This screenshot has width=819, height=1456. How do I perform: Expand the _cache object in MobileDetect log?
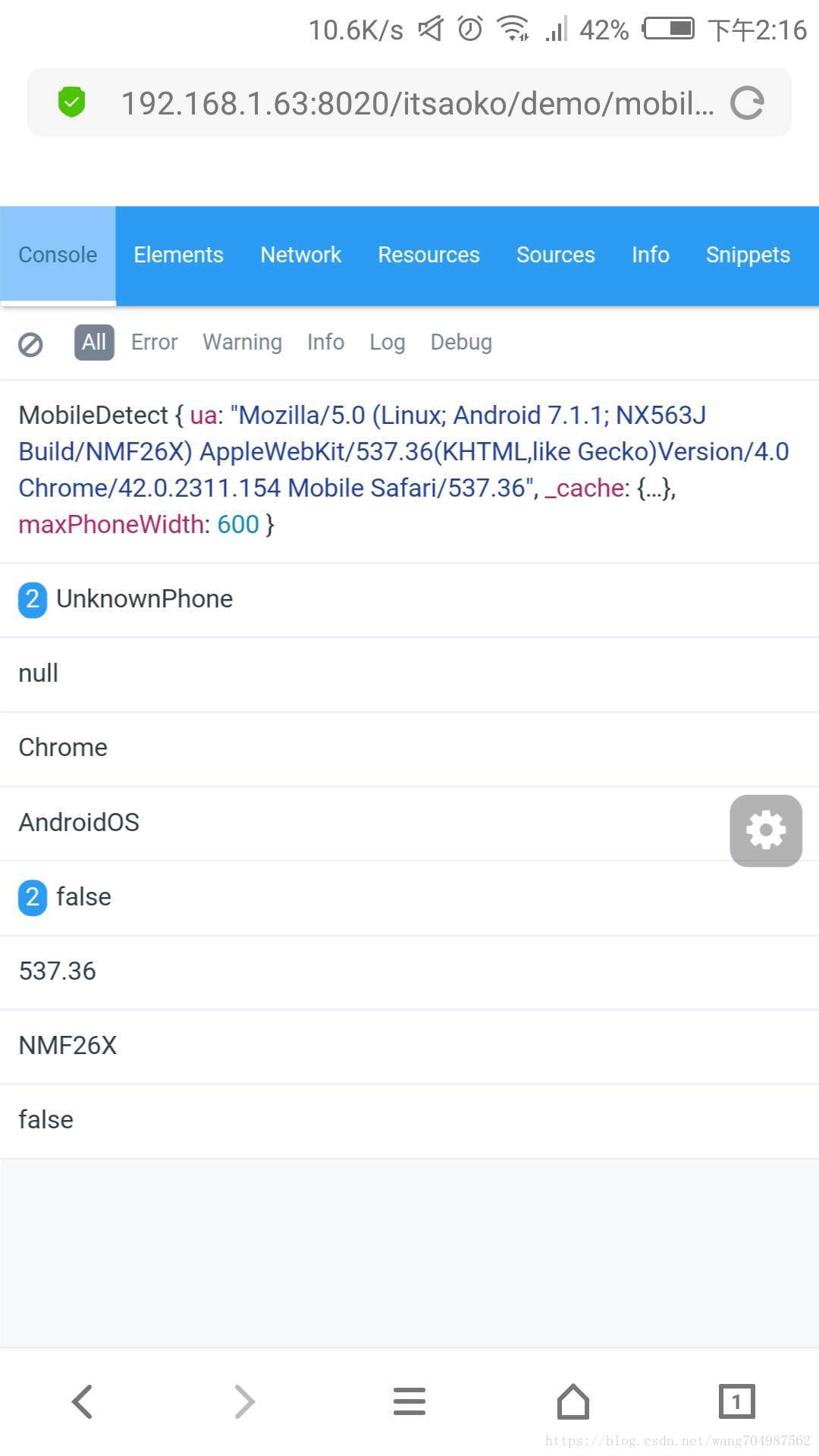654,488
